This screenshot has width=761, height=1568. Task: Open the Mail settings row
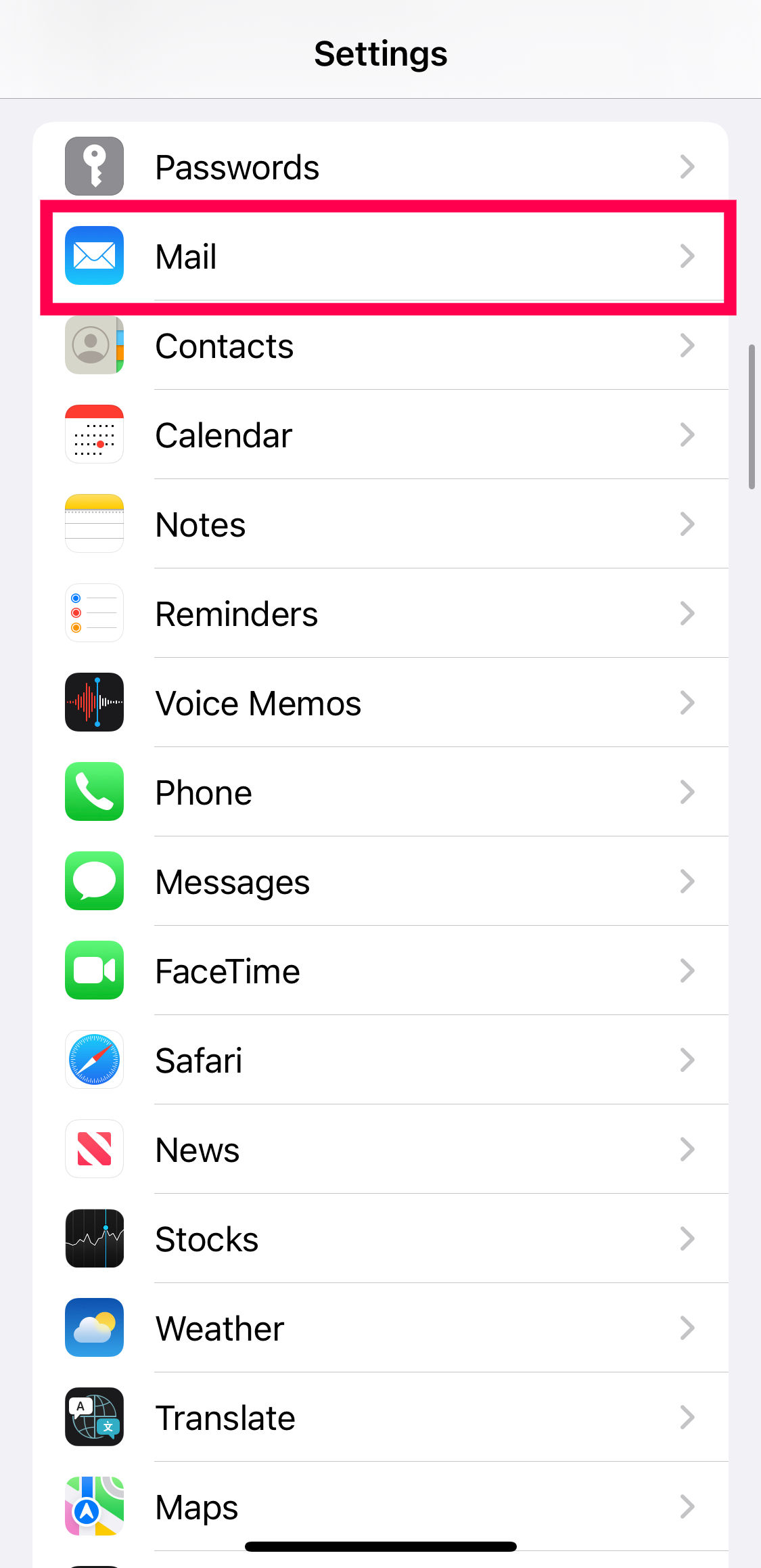coord(380,256)
